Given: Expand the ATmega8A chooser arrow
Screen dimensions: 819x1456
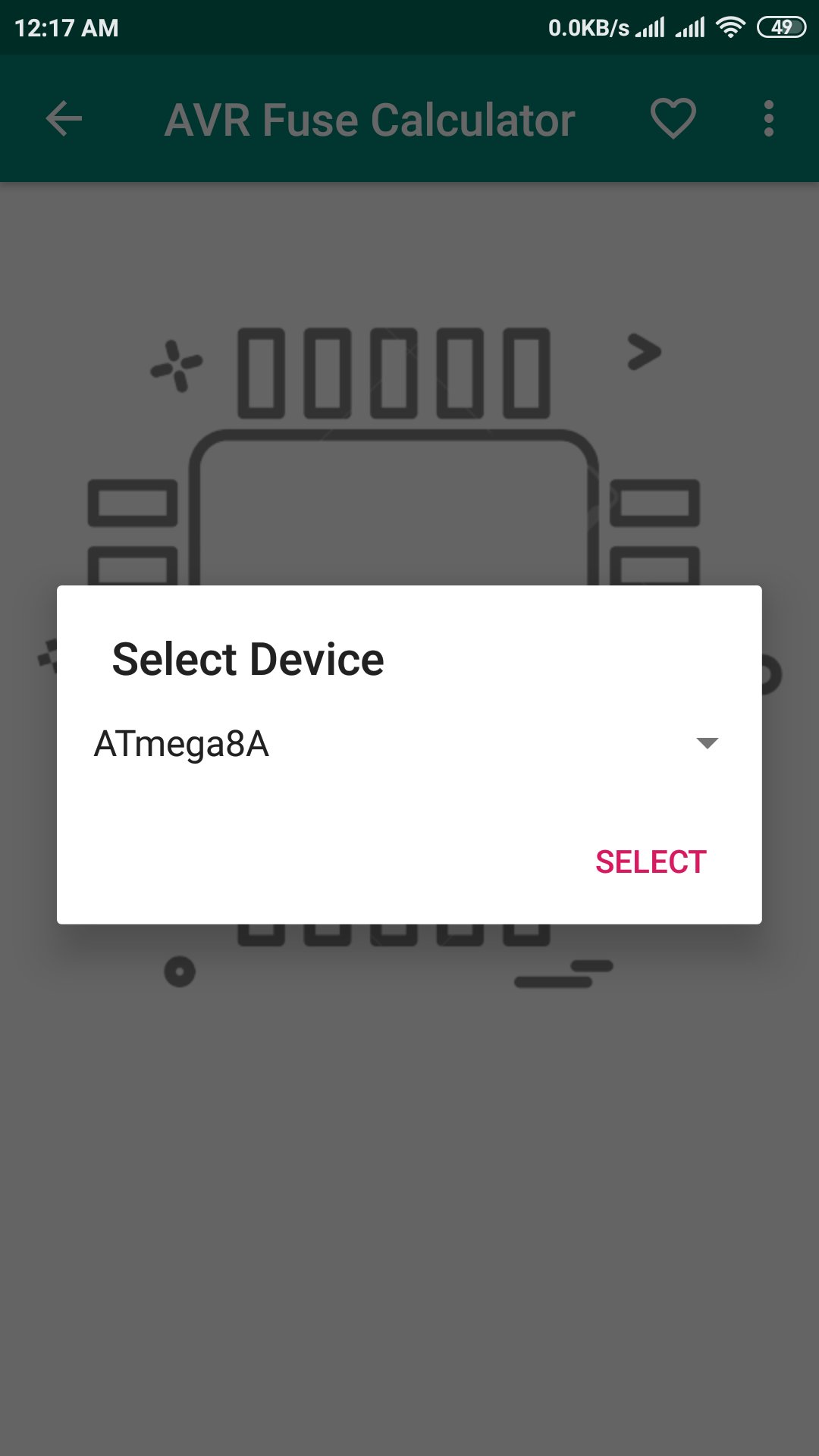Looking at the screenshot, I should (x=705, y=745).
